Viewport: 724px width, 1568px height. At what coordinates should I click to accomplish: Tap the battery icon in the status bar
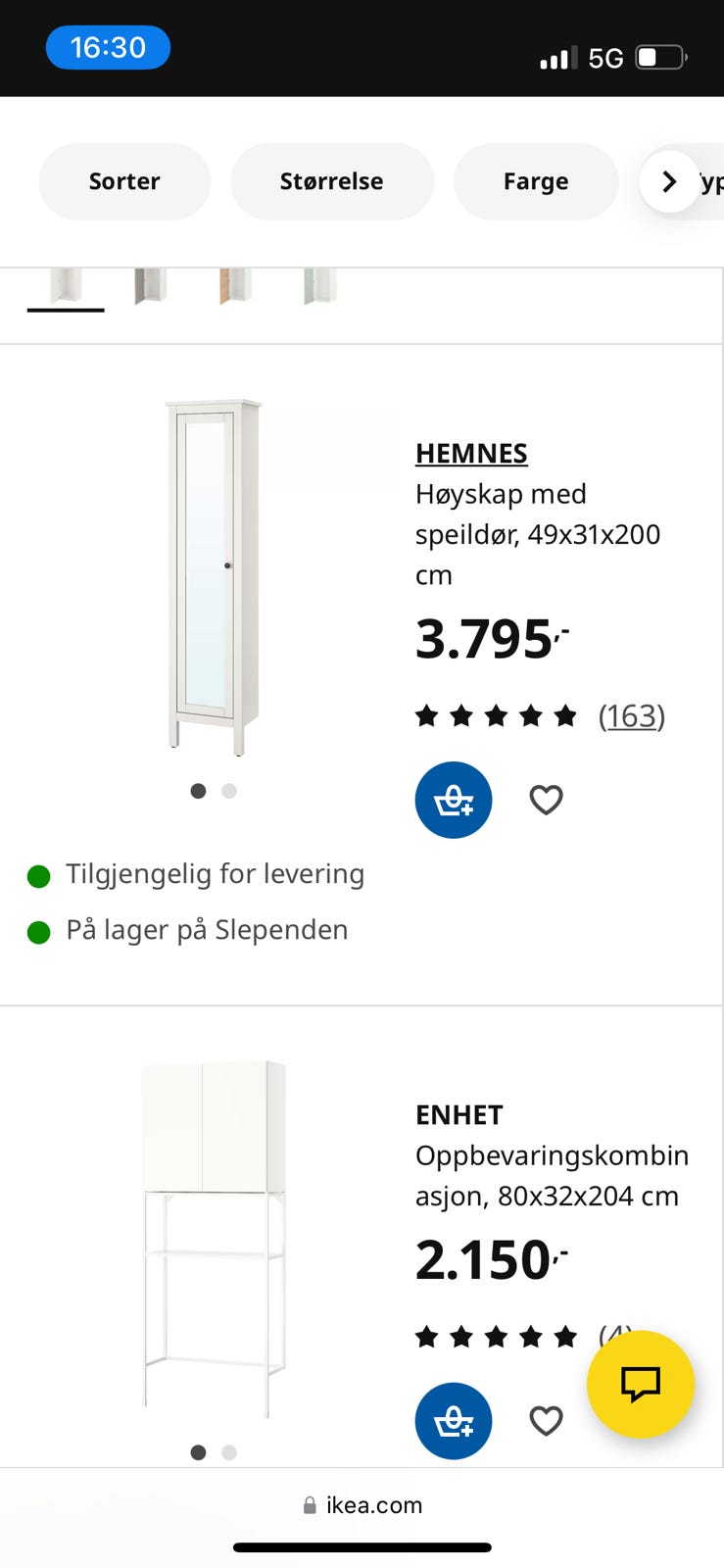659,58
